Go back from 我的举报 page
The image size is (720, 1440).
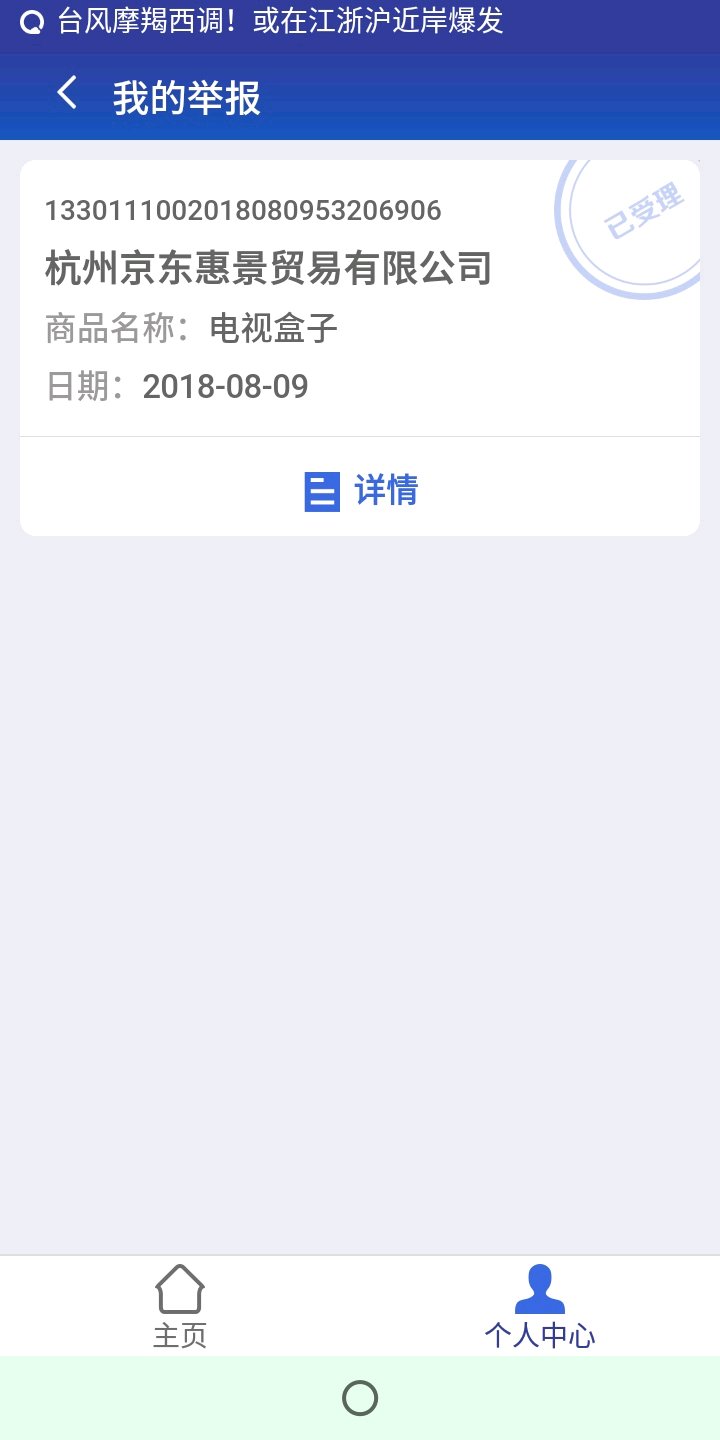point(67,94)
